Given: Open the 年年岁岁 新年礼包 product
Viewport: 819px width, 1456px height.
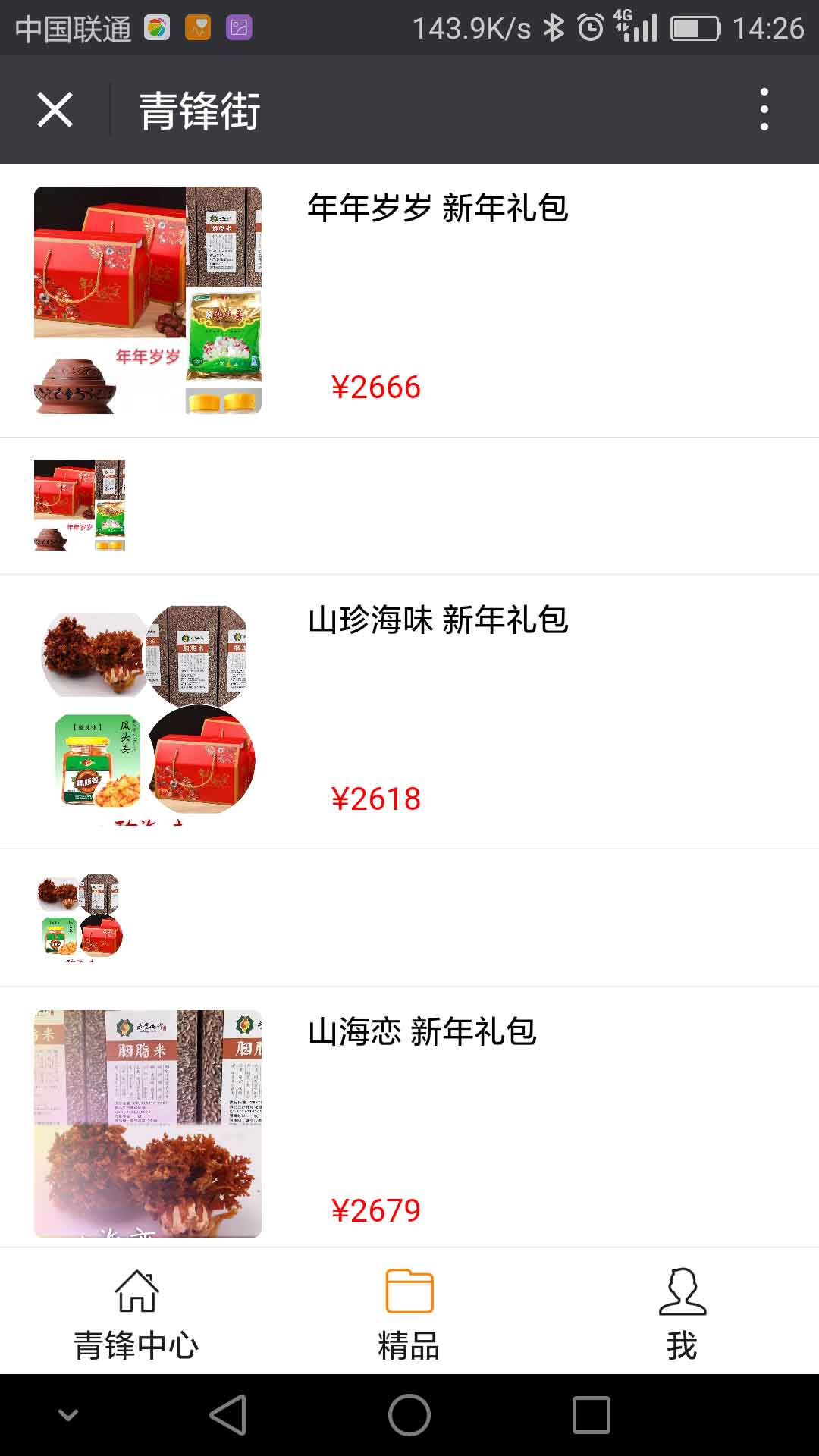Looking at the screenshot, I should coord(438,209).
